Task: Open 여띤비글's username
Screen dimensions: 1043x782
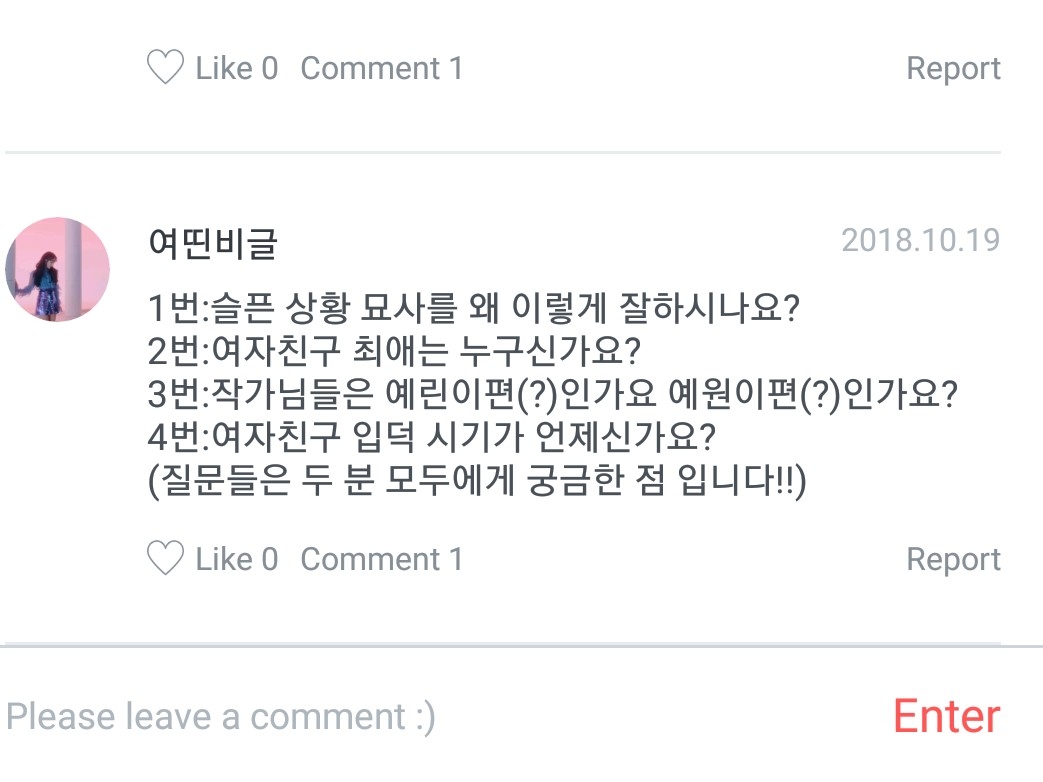Action: pyautogui.click(x=212, y=243)
